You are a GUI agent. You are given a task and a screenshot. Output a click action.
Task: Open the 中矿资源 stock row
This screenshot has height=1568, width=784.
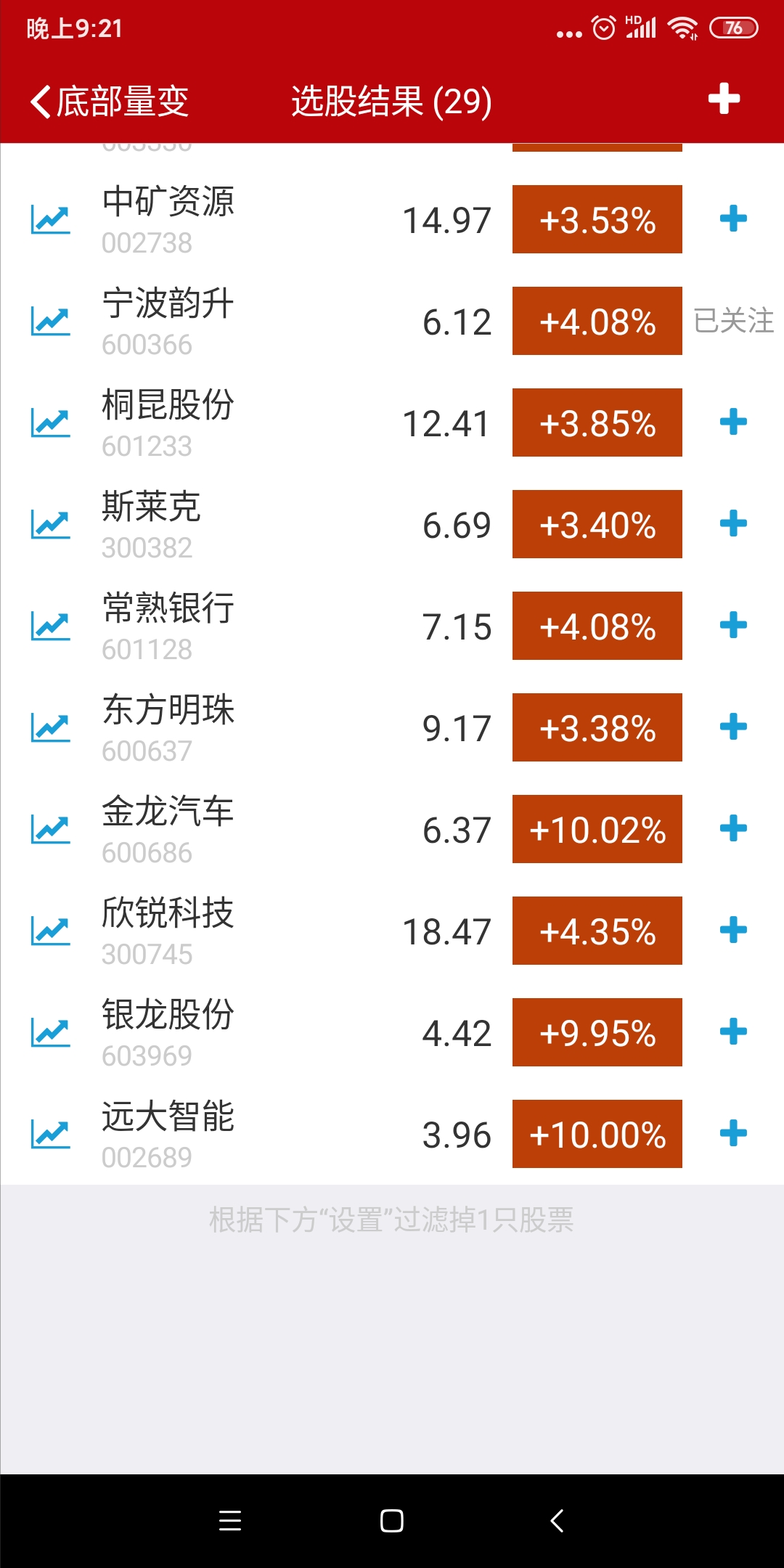pos(168,219)
